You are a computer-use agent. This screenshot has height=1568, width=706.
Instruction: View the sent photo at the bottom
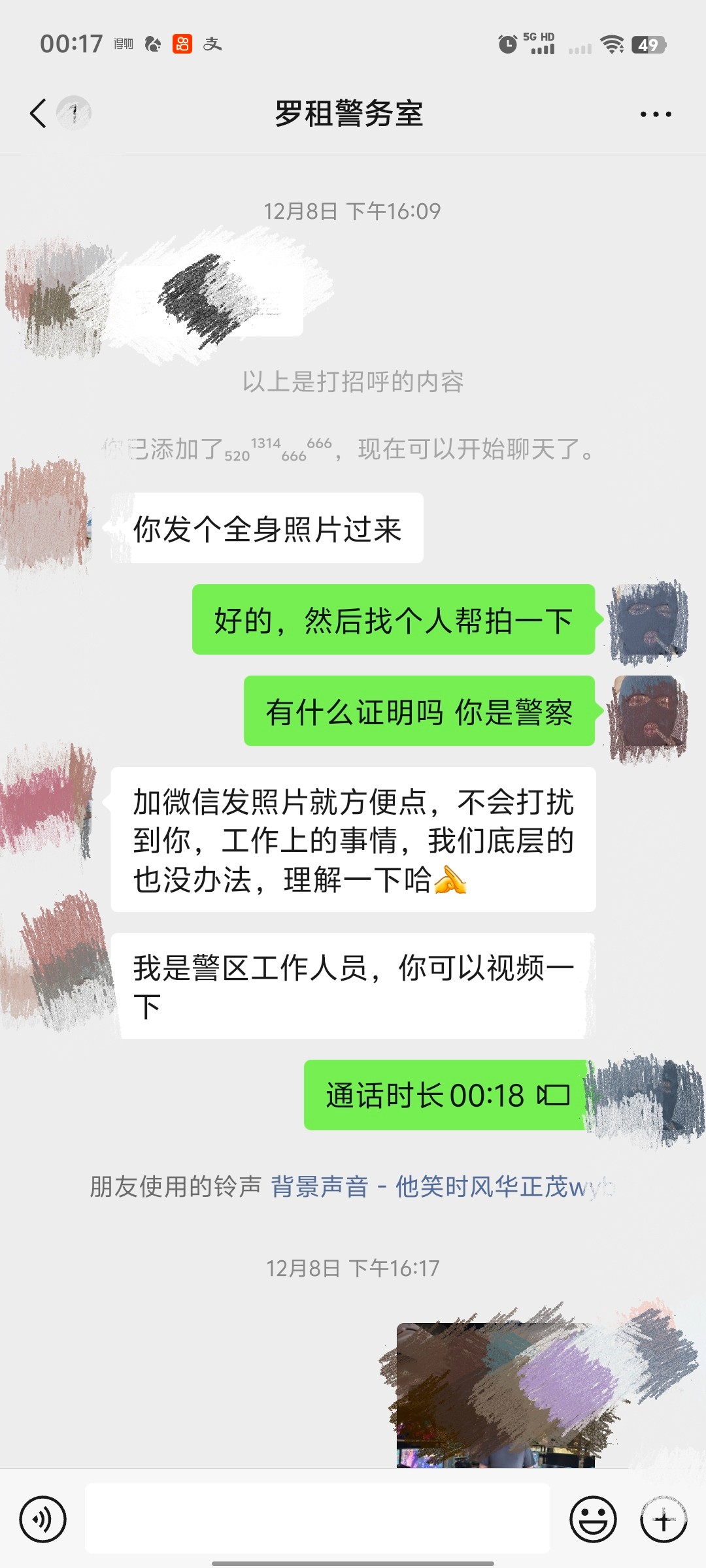496,1394
